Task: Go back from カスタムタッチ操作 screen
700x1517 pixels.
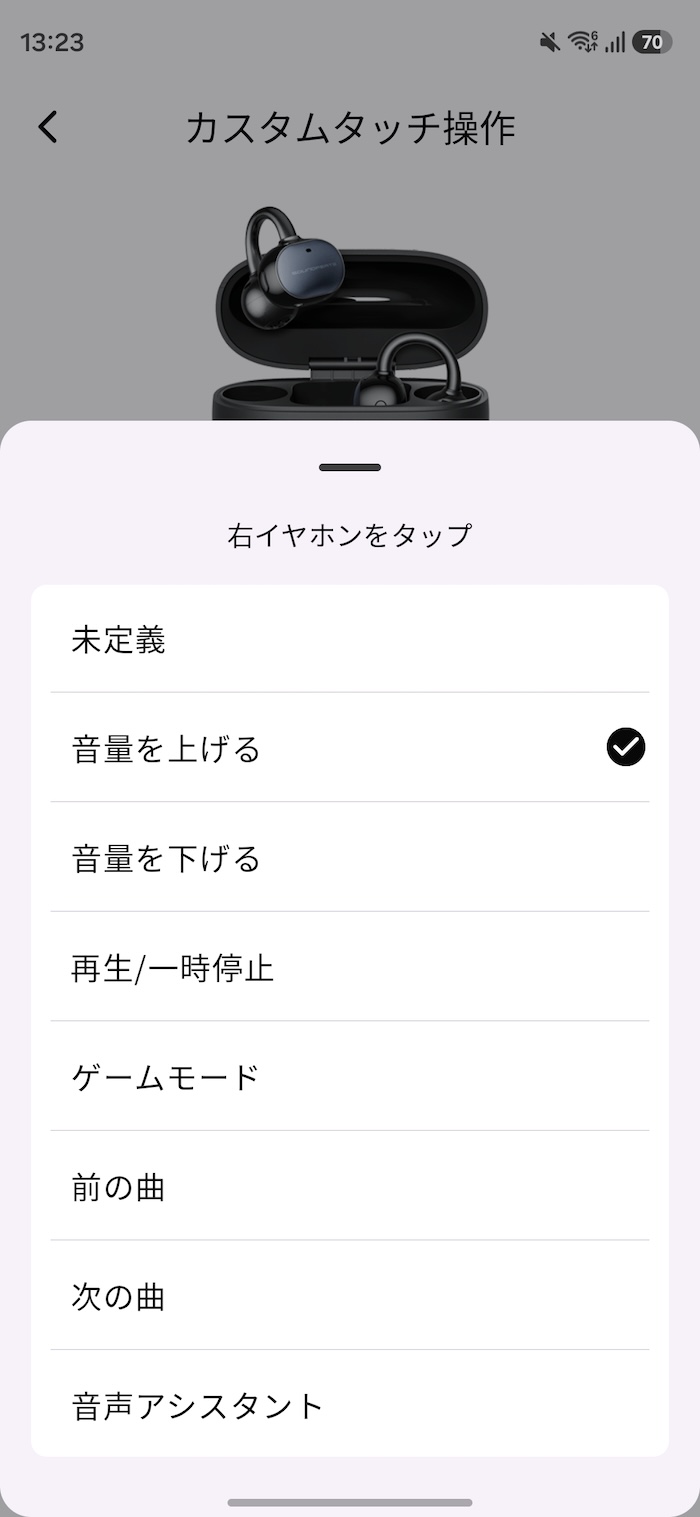Action: click(x=48, y=128)
